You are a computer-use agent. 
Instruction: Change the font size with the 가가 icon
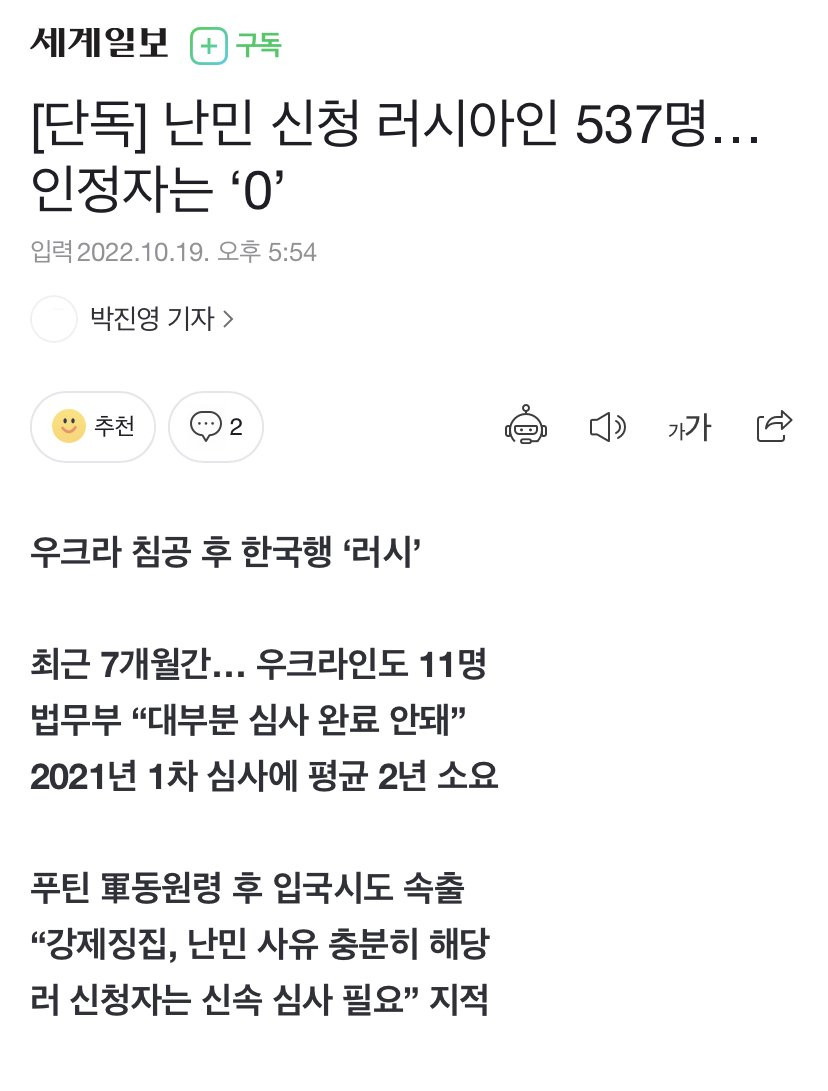click(x=689, y=428)
